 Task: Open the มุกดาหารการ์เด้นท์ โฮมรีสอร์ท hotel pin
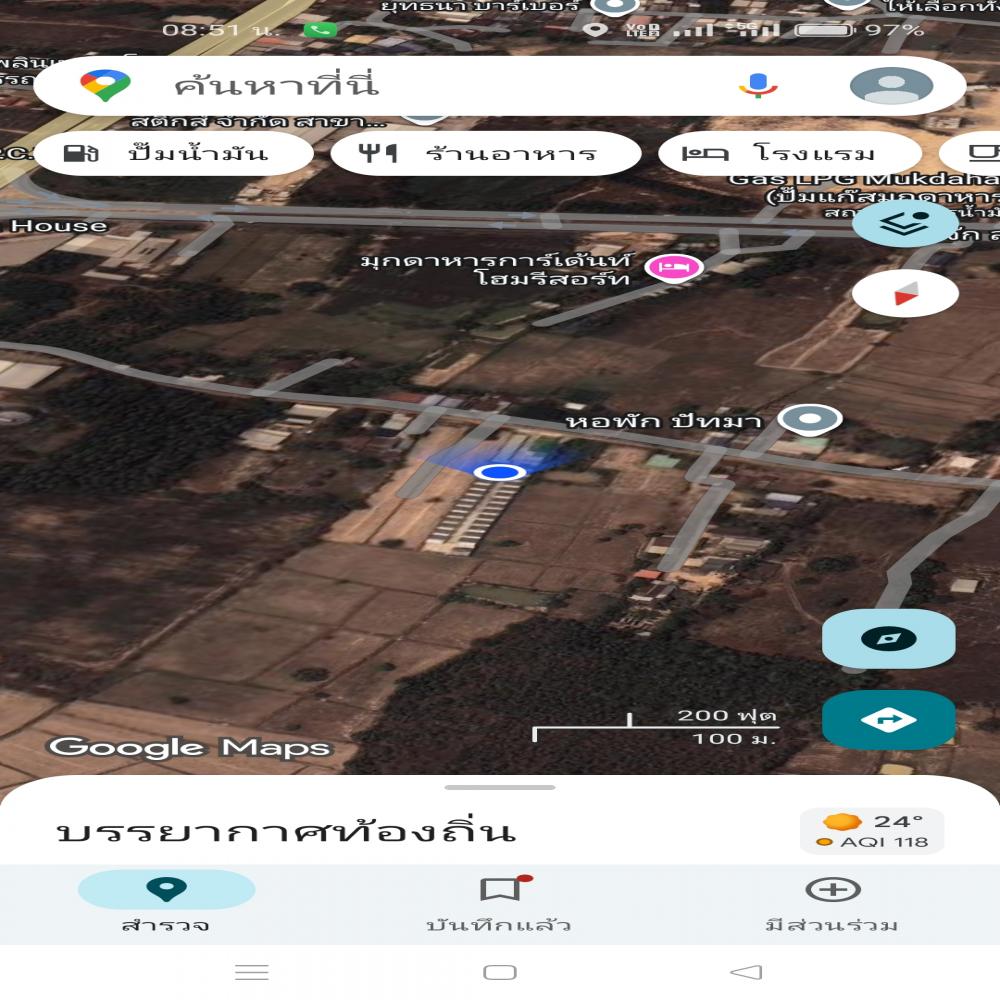(674, 267)
